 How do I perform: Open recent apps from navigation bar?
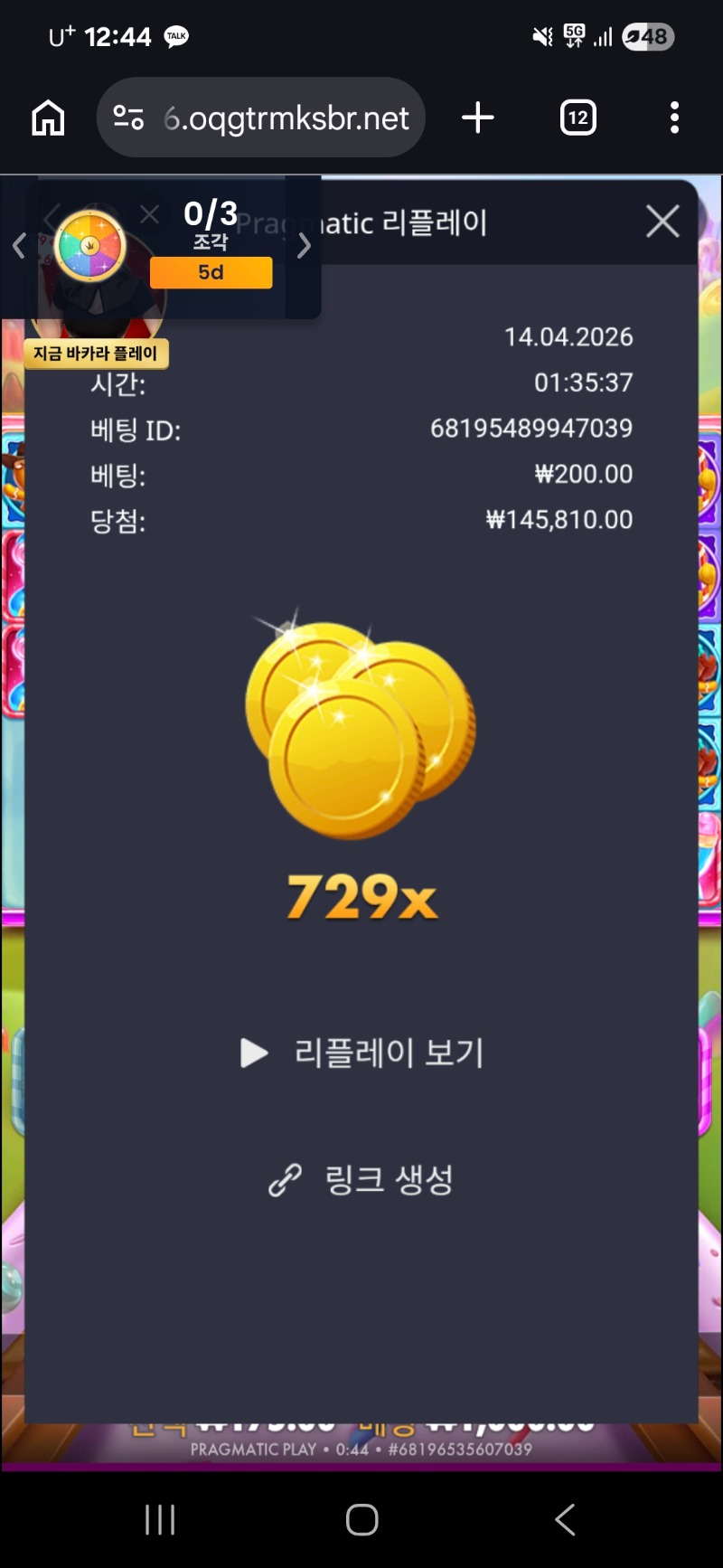[160, 1519]
